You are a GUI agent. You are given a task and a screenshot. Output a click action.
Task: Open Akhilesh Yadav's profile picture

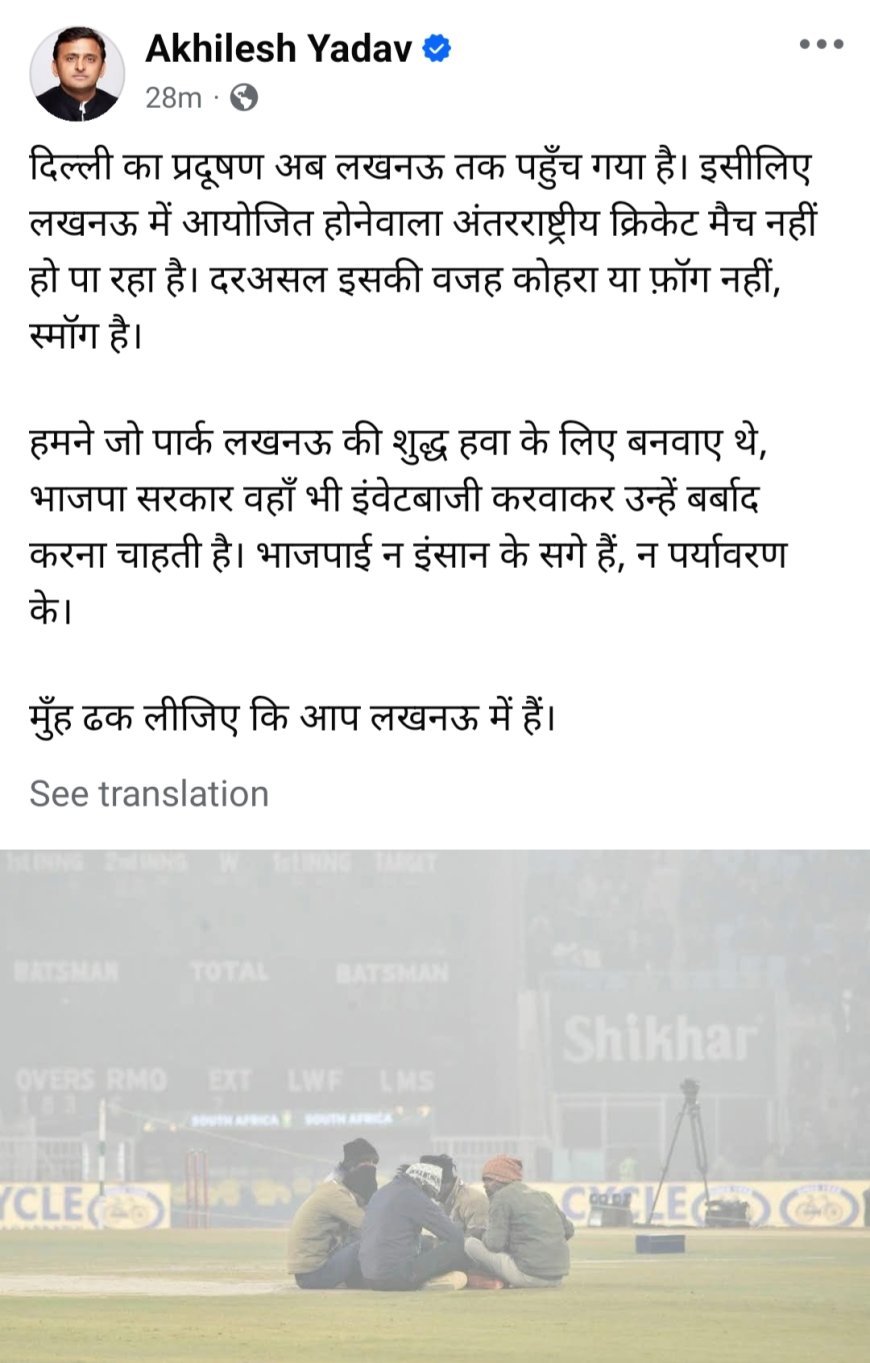point(77,74)
